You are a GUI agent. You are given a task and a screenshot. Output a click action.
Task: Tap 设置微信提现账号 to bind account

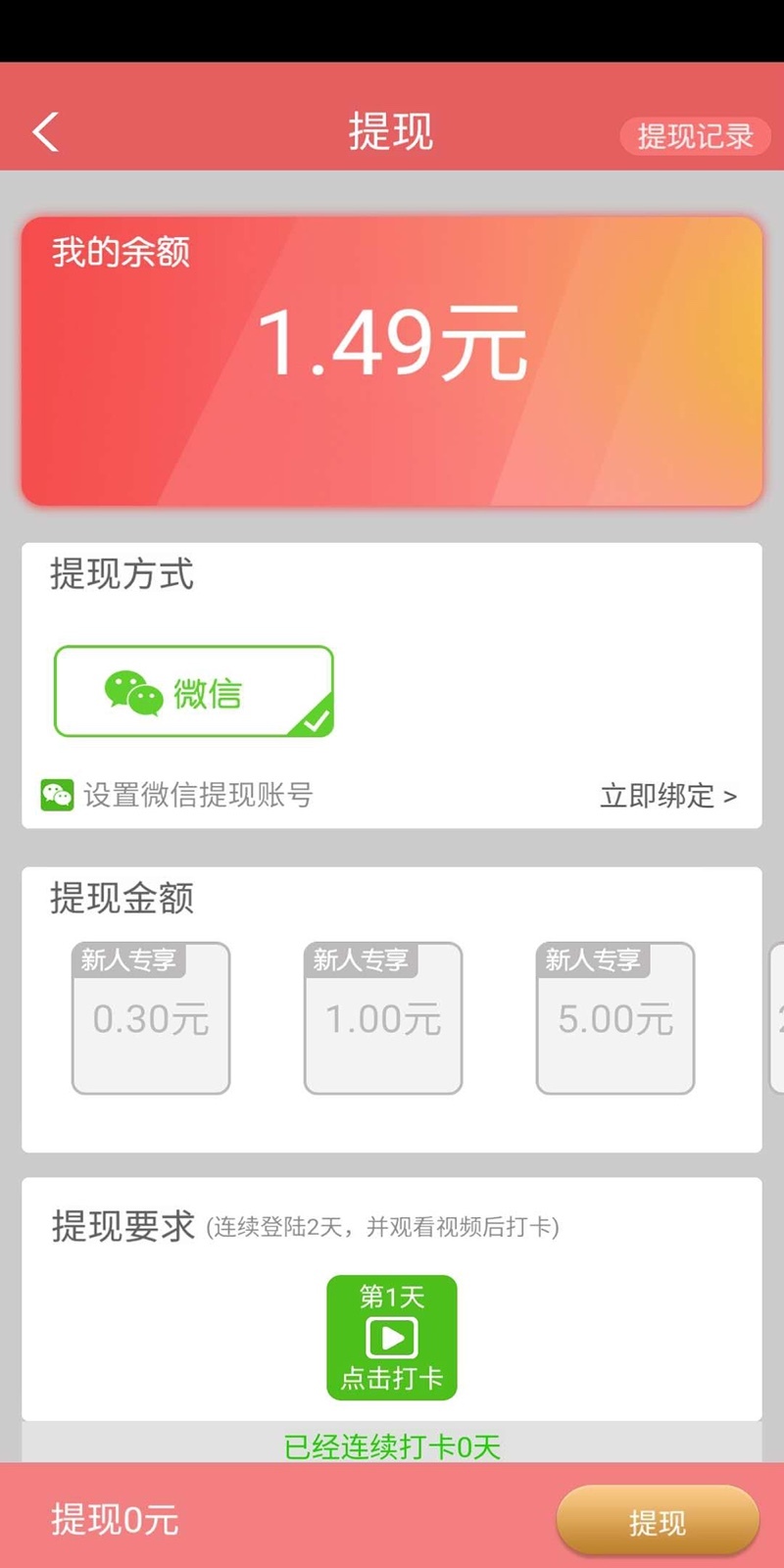click(201, 796)
